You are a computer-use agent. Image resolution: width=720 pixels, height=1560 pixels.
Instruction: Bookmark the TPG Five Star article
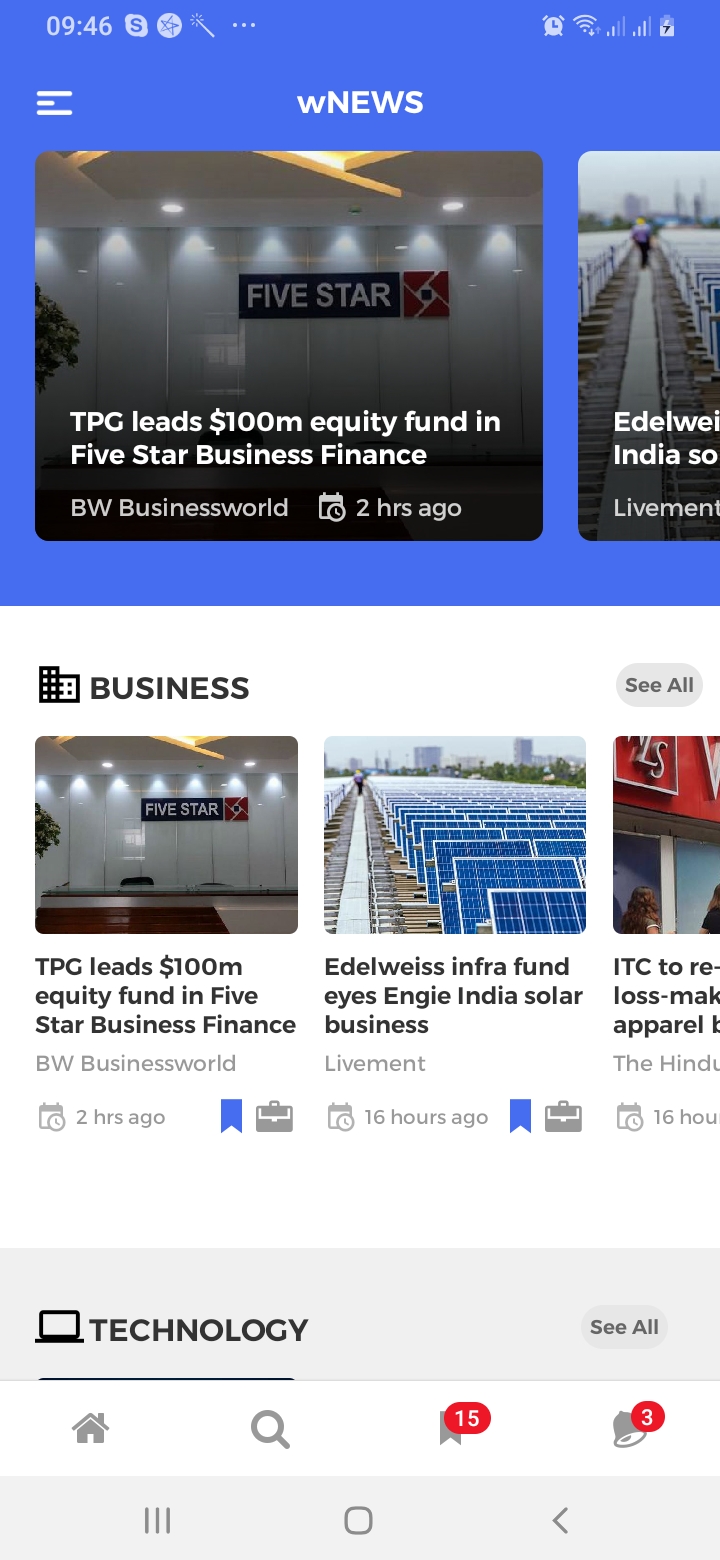pyautogui.click(x=231, y=1116)
